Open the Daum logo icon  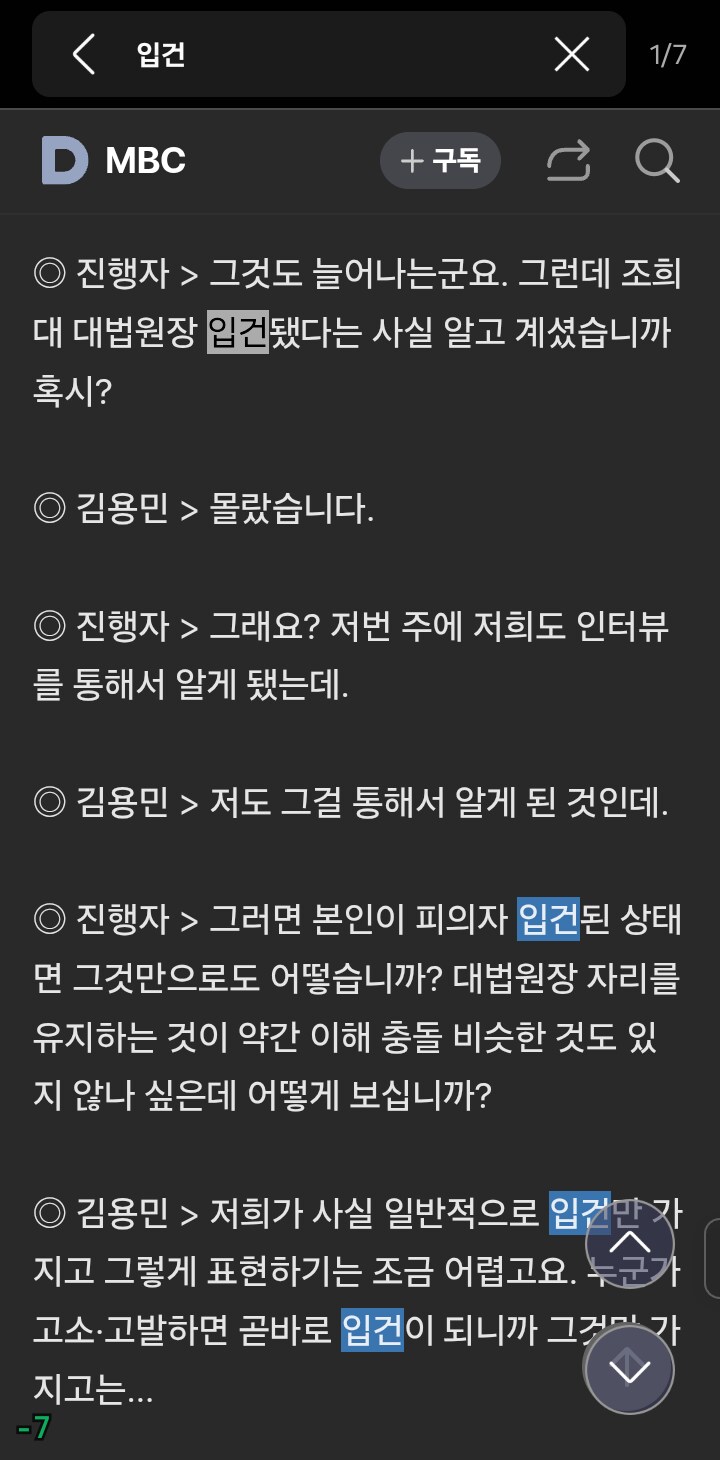coord(63,161)
